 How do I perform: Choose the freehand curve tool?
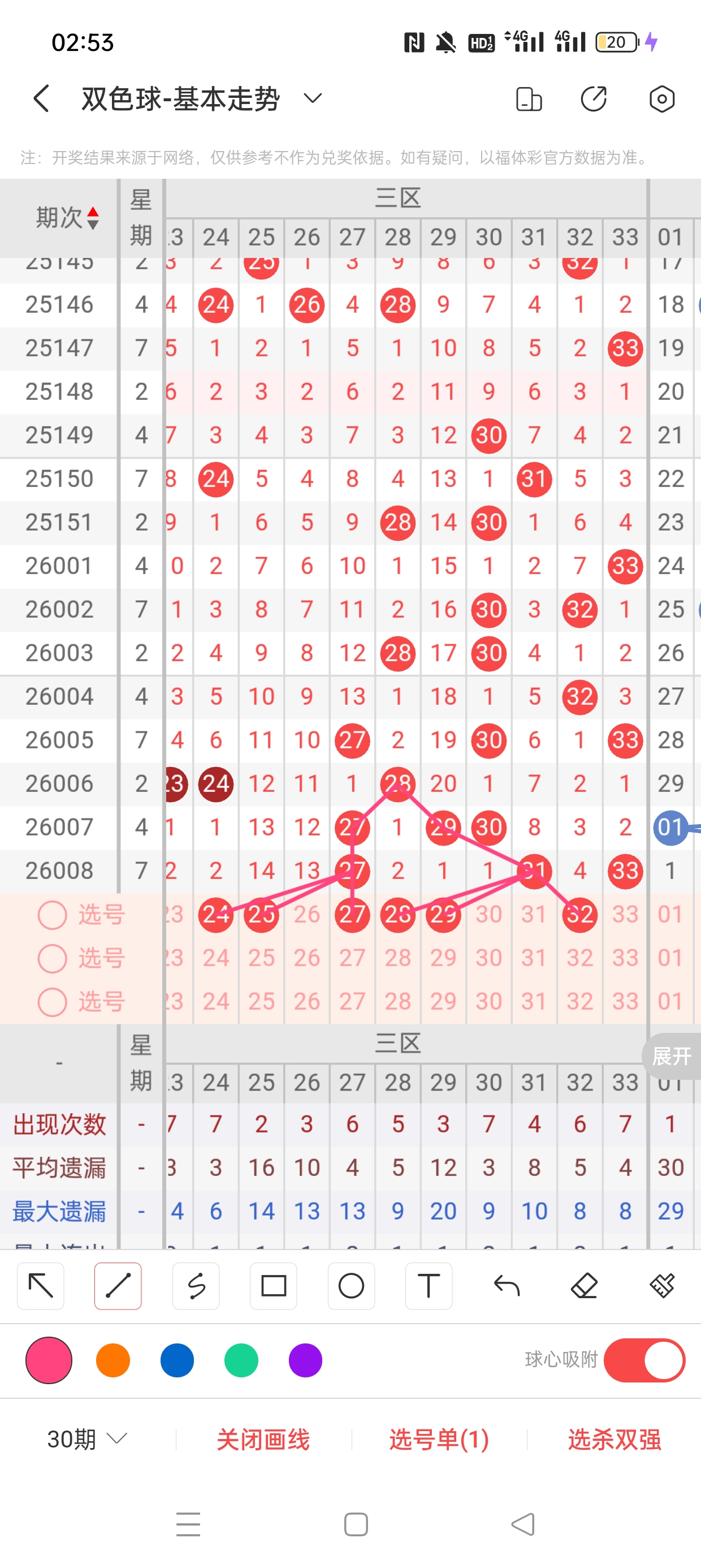pyautogui.click(x=196, y=1286)
